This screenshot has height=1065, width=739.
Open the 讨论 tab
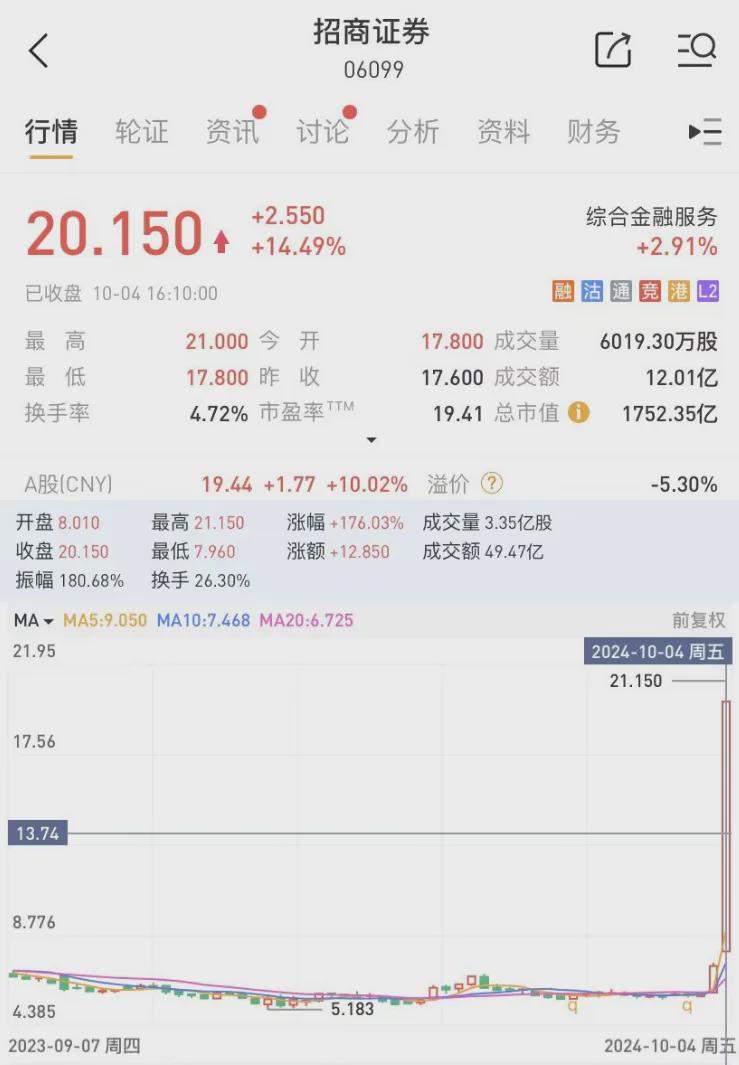[323, 132]
